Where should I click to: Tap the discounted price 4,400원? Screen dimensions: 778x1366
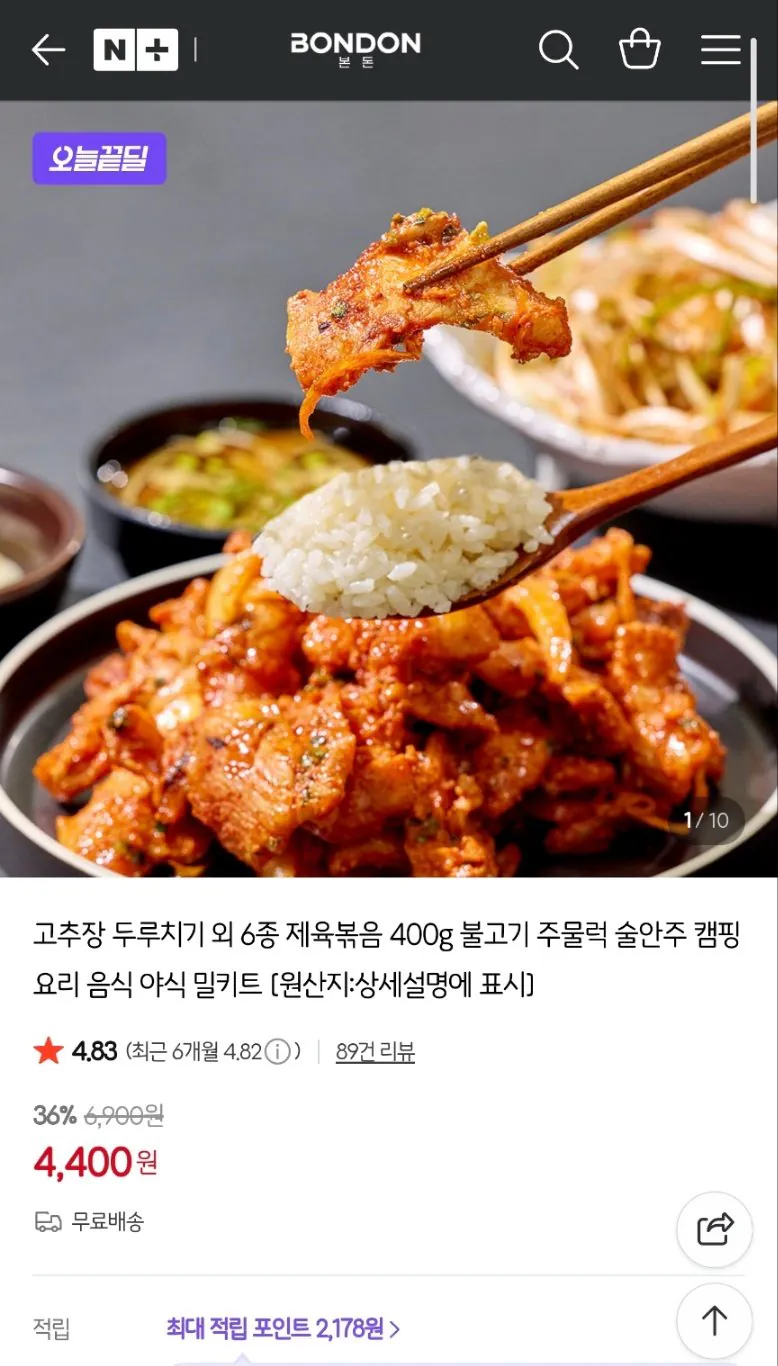[x=94, y=1160]
